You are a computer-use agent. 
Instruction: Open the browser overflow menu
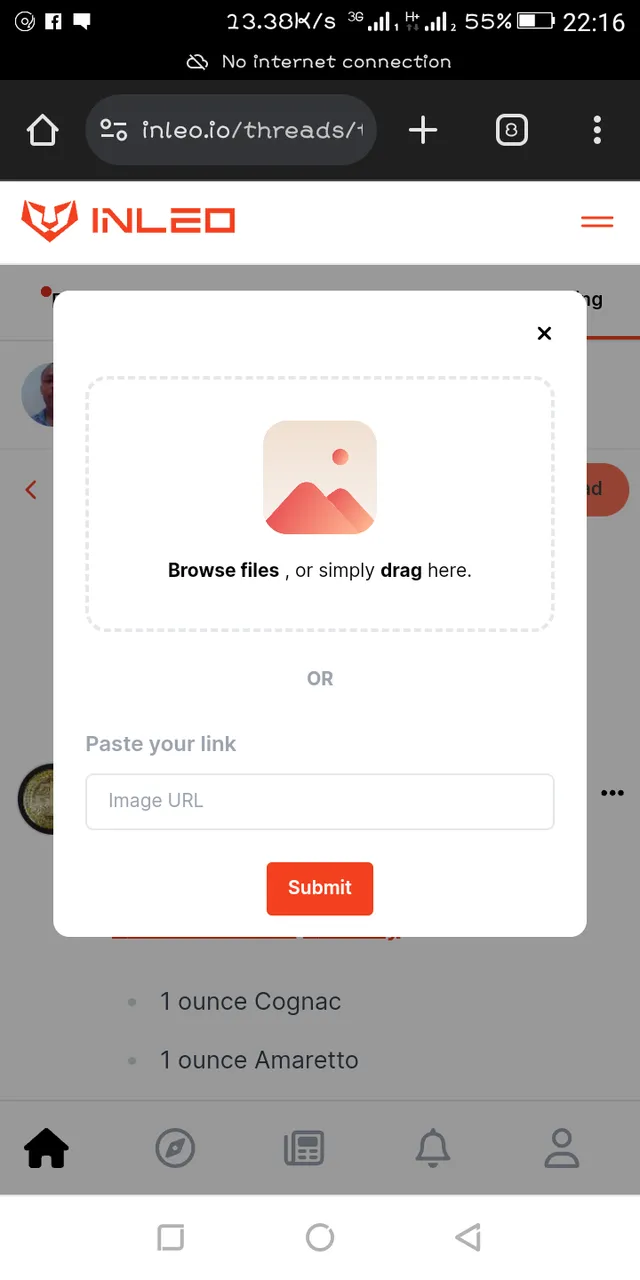point(597,130)
